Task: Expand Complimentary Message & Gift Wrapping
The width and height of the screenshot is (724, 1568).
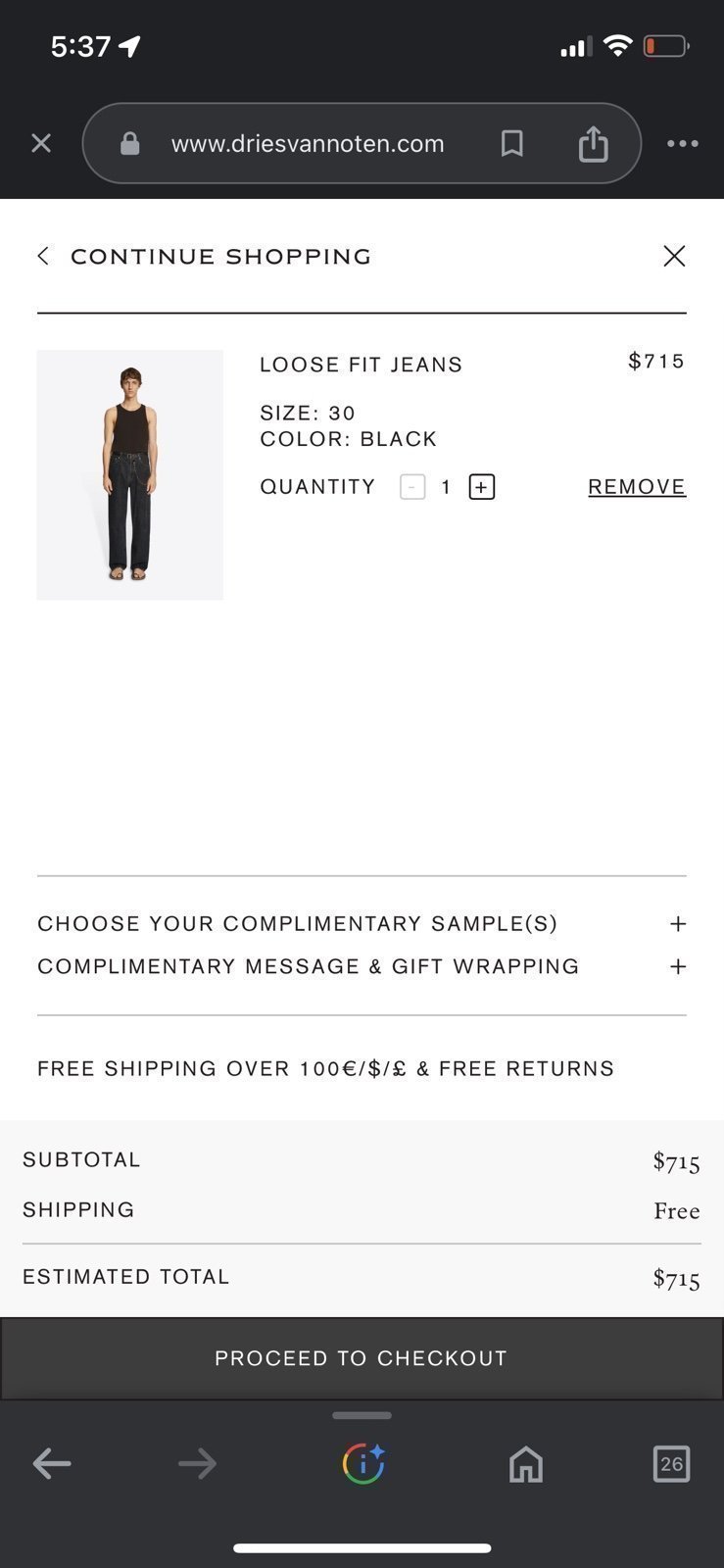Action: pyautogui.click(x=362, y=966)
